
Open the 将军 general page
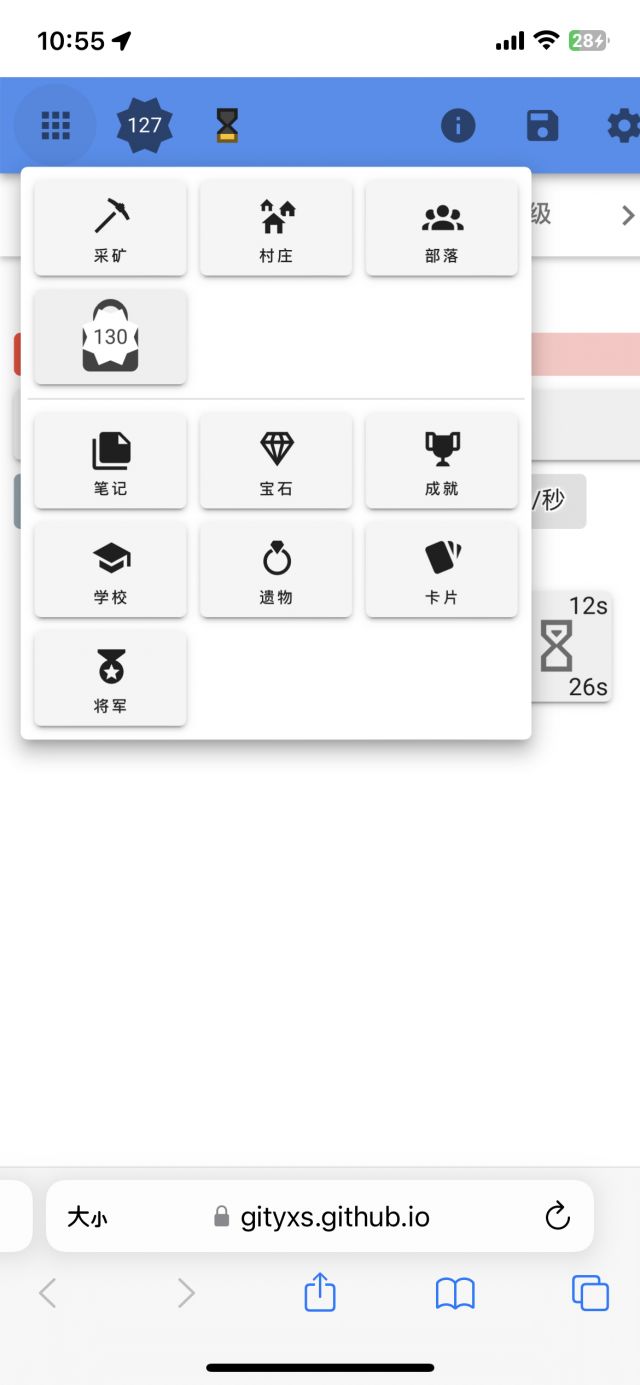(x=111, y=678)
